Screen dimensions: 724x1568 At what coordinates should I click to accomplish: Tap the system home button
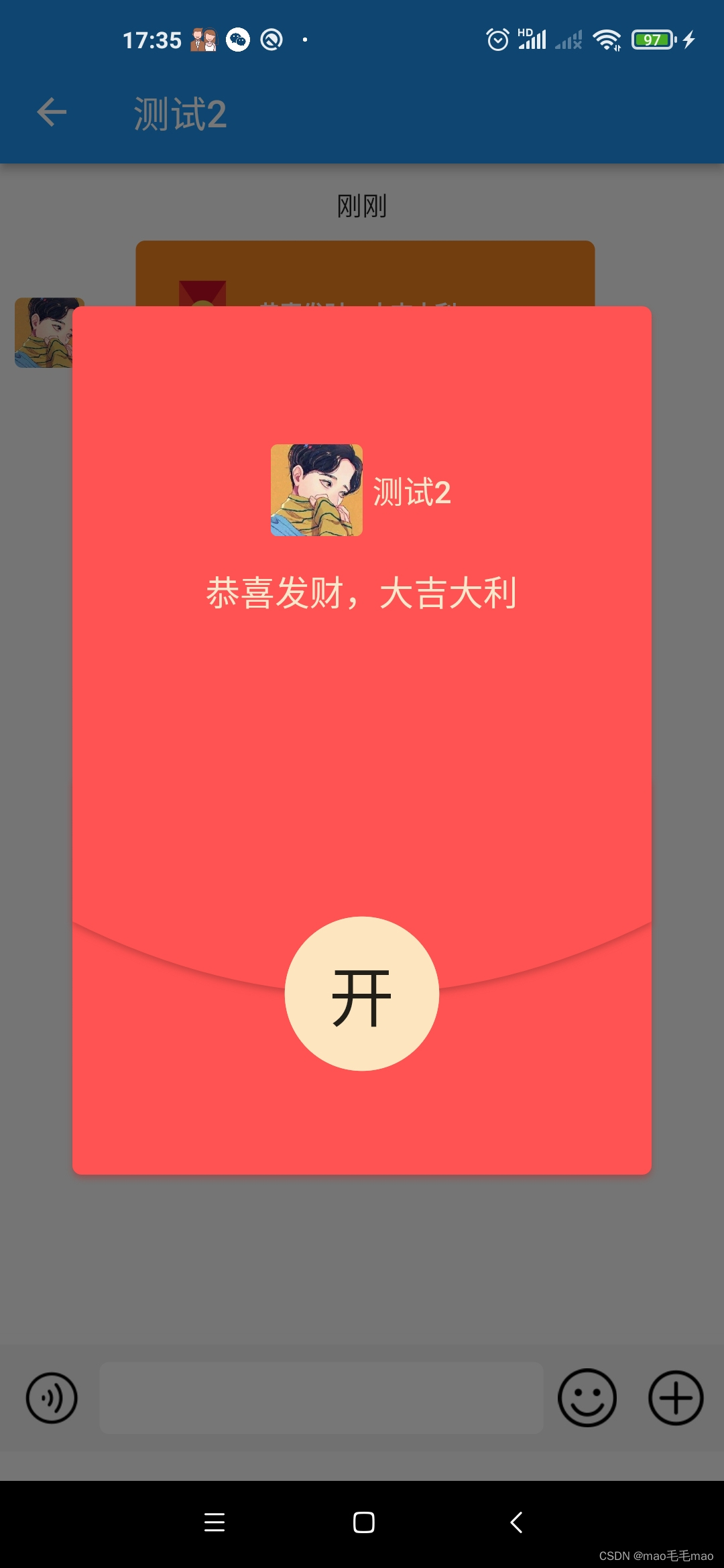[363, 1522]
